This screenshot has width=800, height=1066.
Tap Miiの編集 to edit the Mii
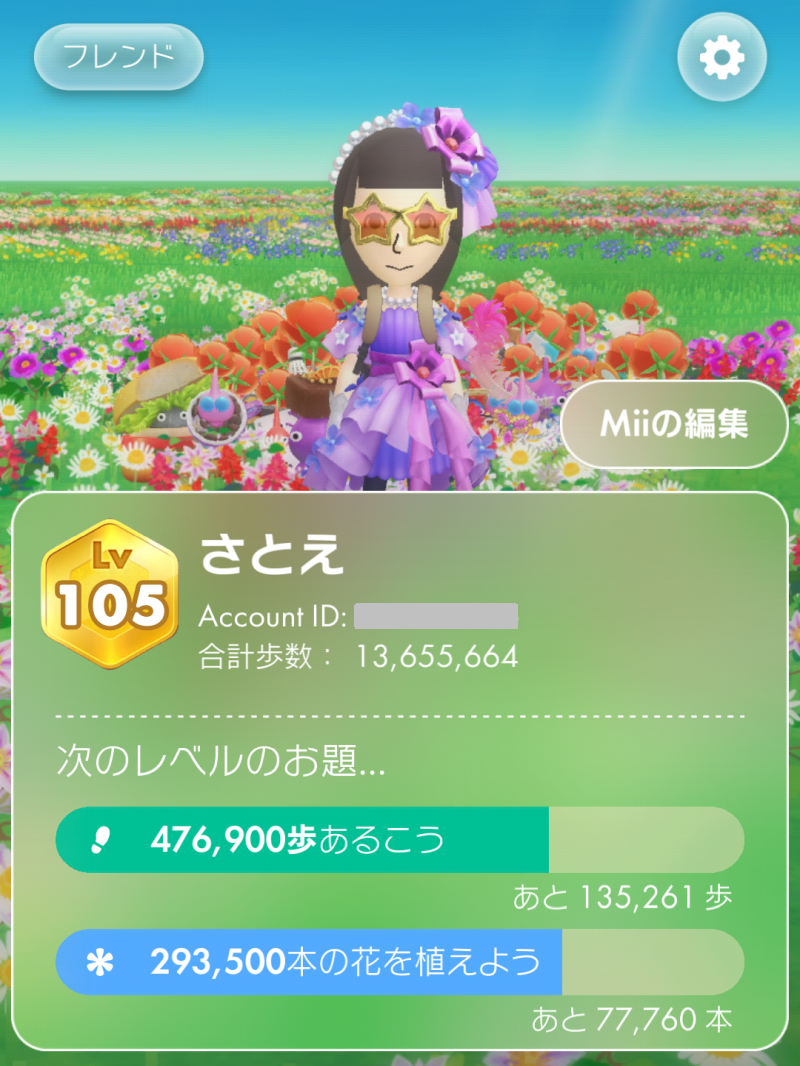674,424
